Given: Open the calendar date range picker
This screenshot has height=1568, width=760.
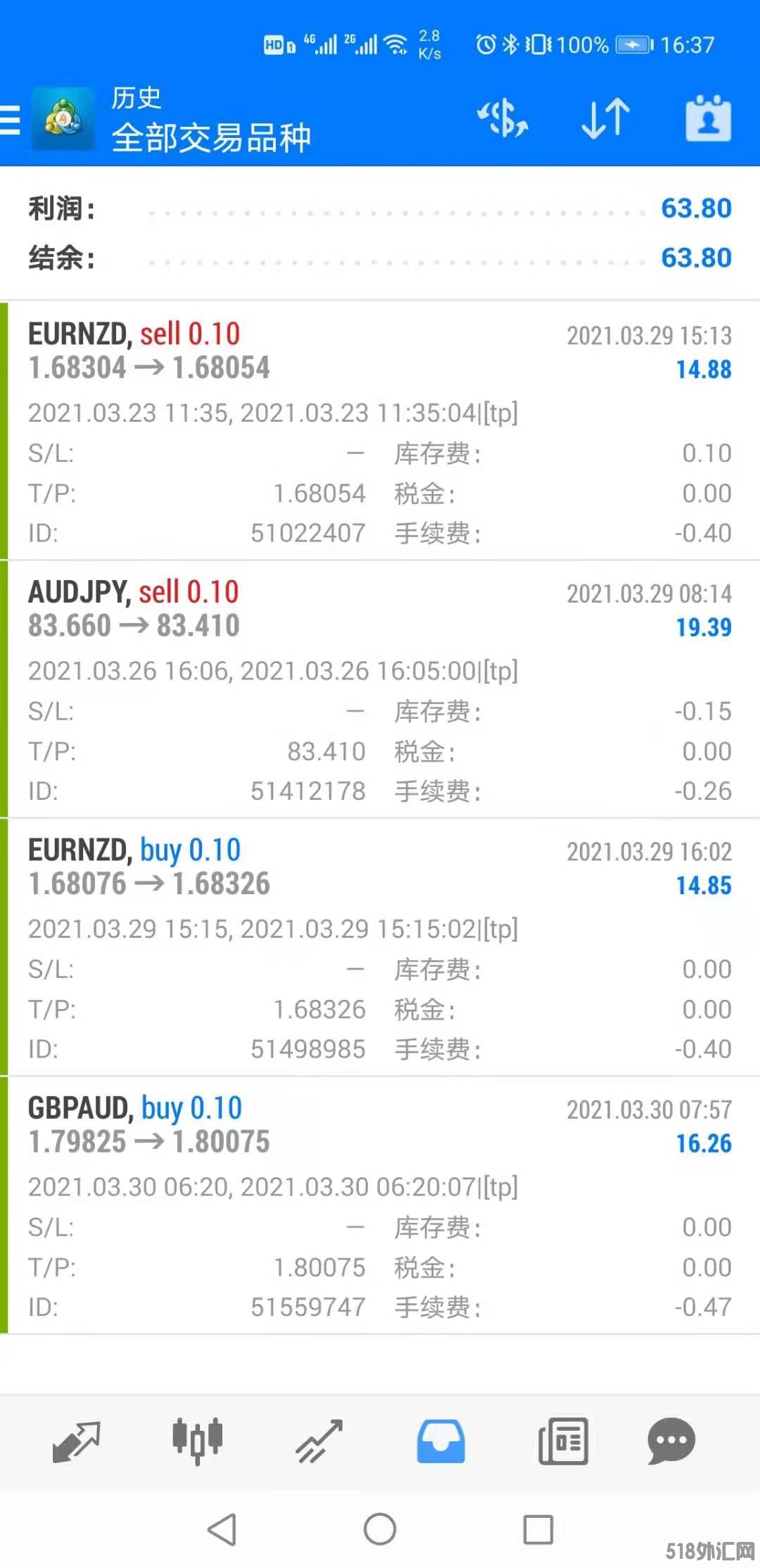Looking at the screenshot, I should point(708,118).
